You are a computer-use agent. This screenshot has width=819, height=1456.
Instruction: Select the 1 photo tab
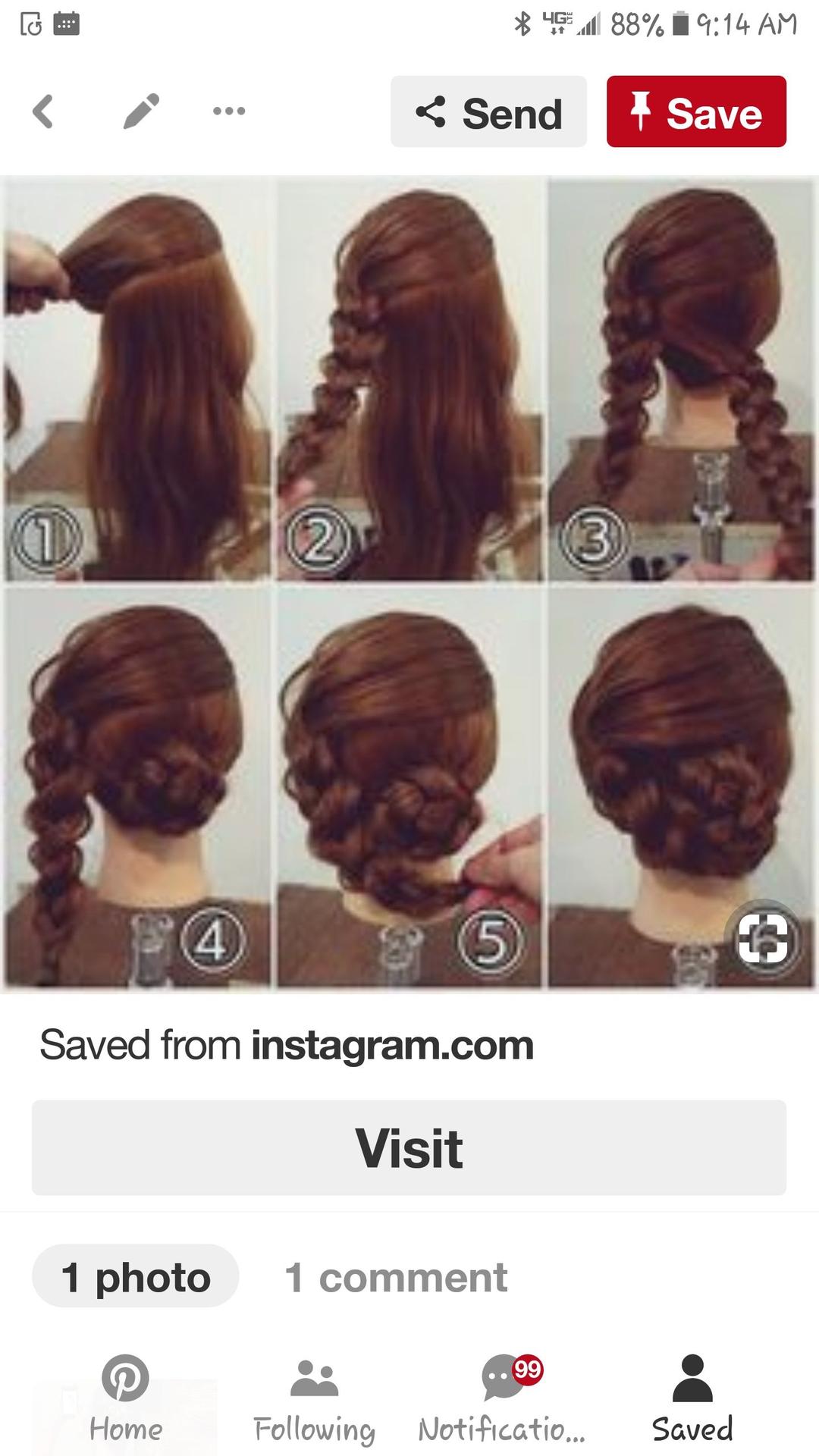[136, 1278]
